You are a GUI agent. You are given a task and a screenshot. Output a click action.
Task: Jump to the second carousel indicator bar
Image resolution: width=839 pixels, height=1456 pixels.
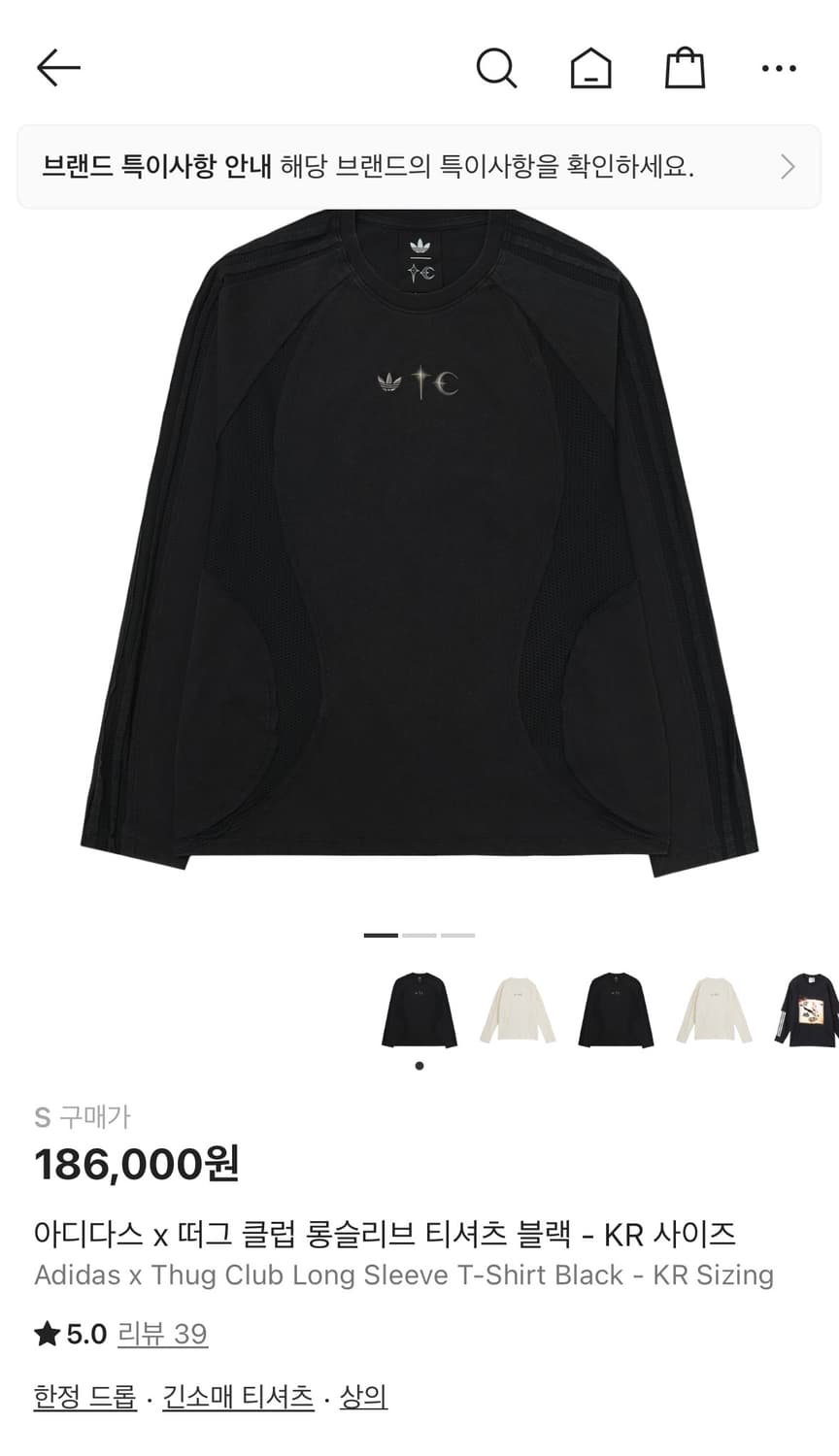(419, 934)
